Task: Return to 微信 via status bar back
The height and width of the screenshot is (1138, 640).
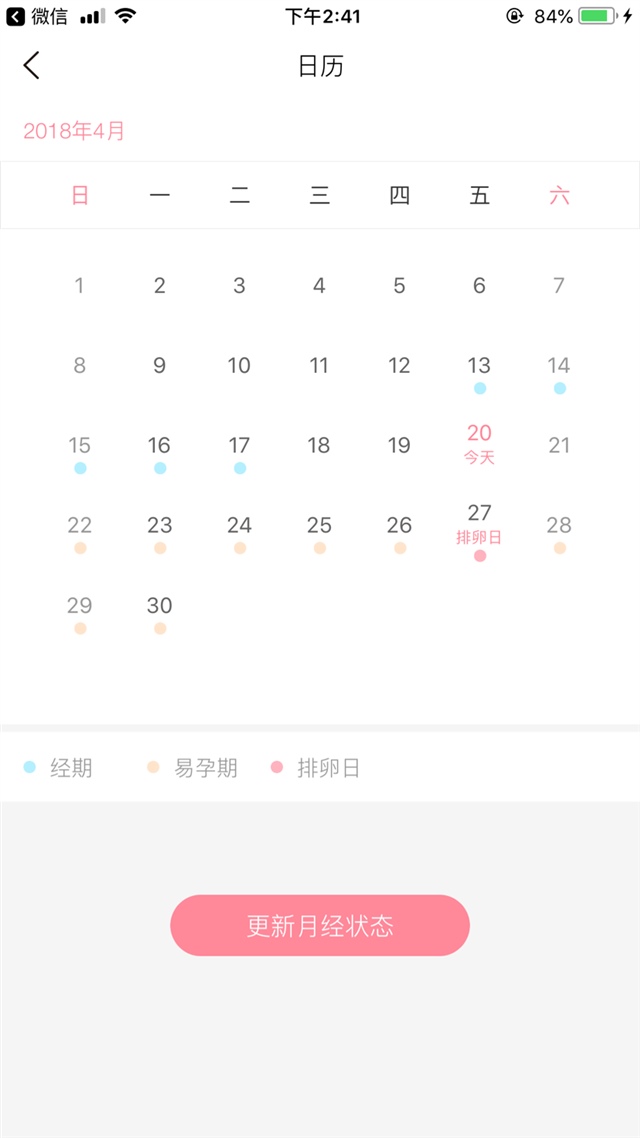Action: pyautogui.click(x=38, y=16)
